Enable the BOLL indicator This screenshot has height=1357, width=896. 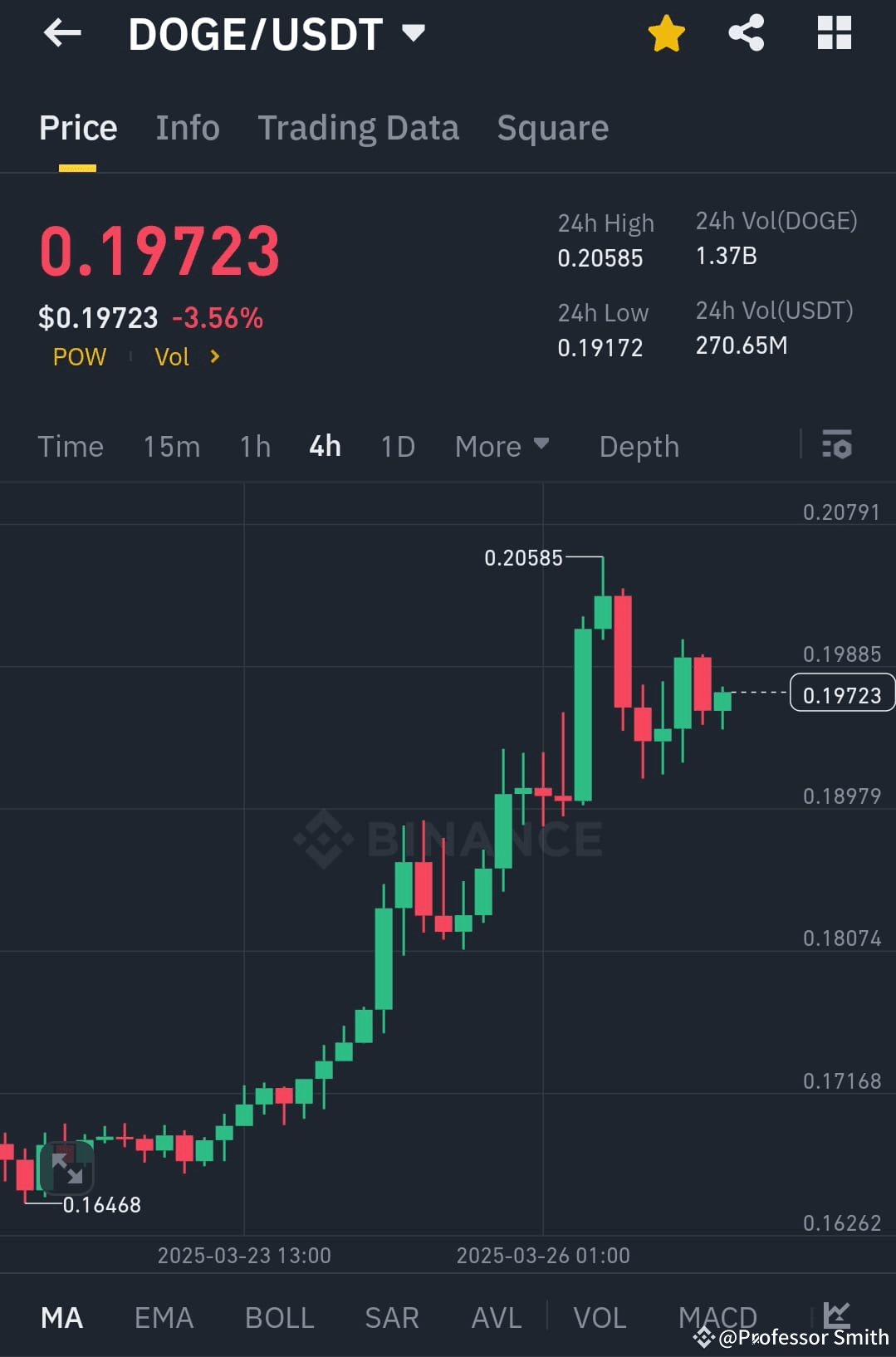click(278, 1317)
